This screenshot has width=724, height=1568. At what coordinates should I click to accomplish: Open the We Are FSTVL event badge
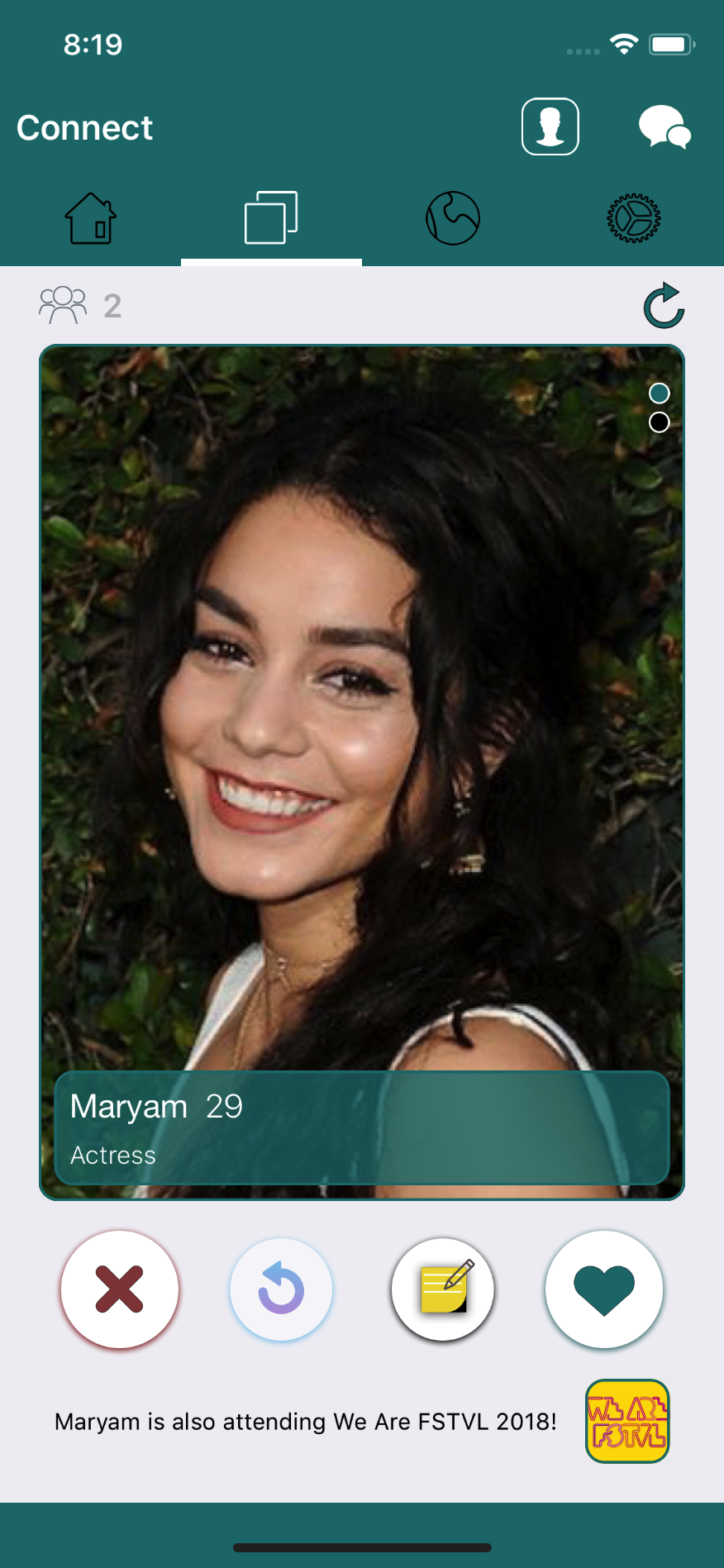627,1421
